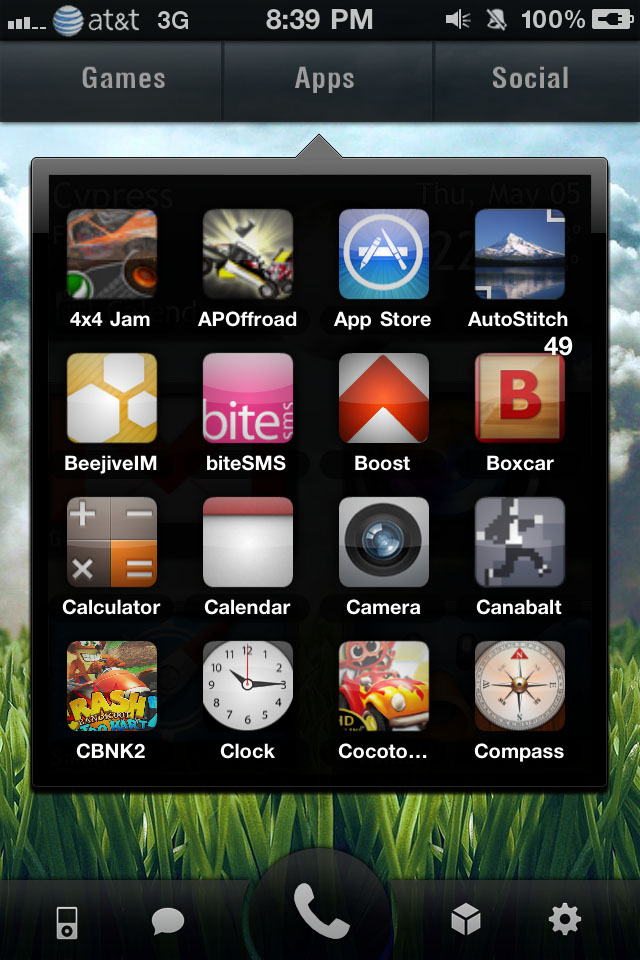The image size is (640, 960).
Task: Launch the Compass app
Action: pyautogui.click(x=519, y=686)
